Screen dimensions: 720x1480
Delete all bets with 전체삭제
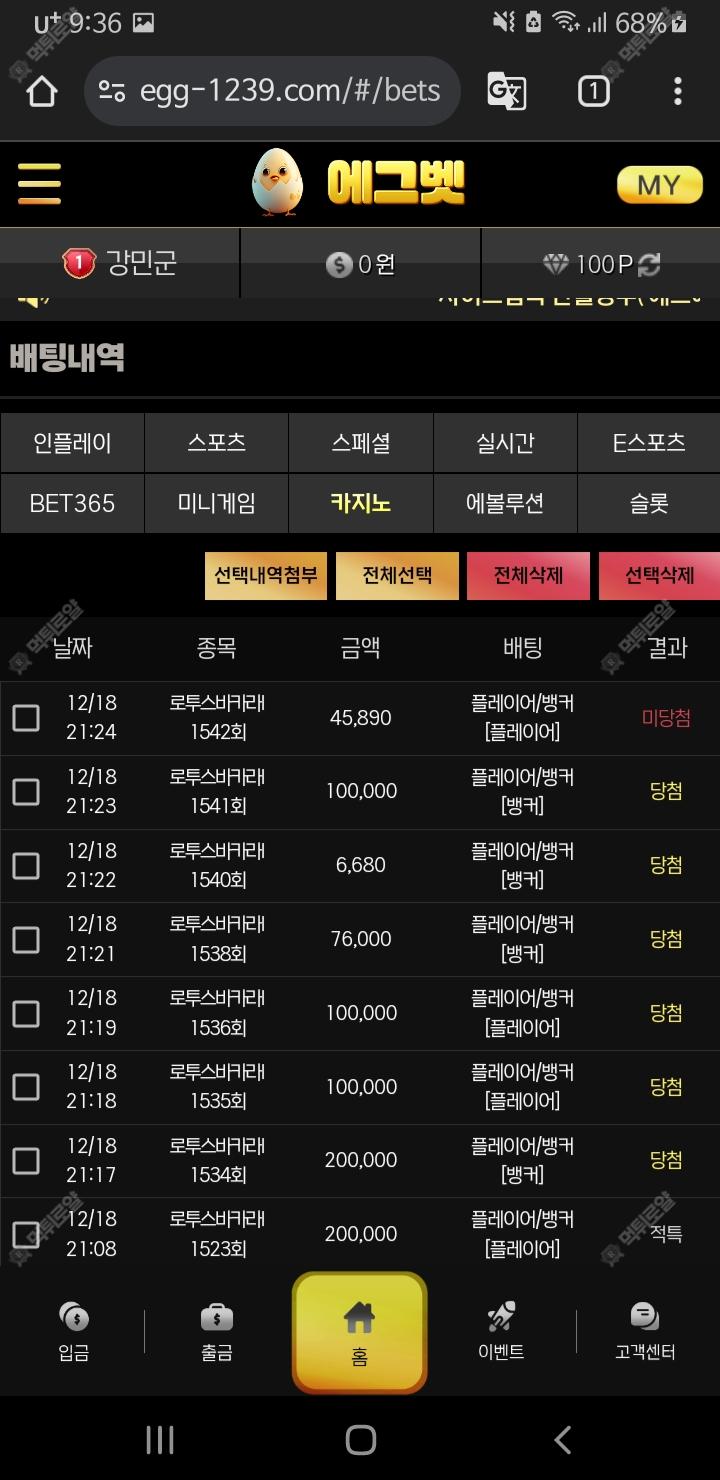click(x=528, y=576)
